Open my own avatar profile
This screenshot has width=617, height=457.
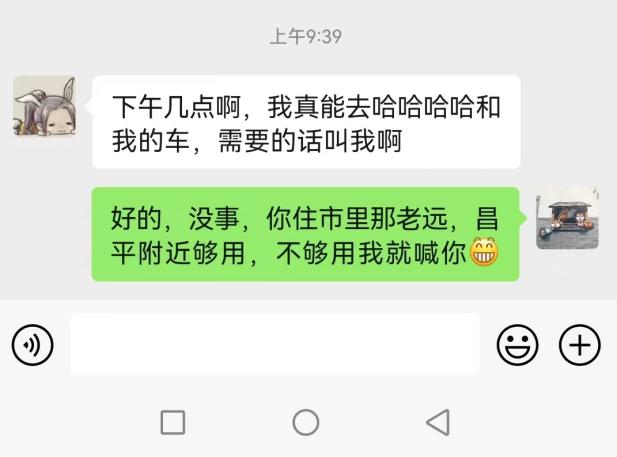[567, 218]
